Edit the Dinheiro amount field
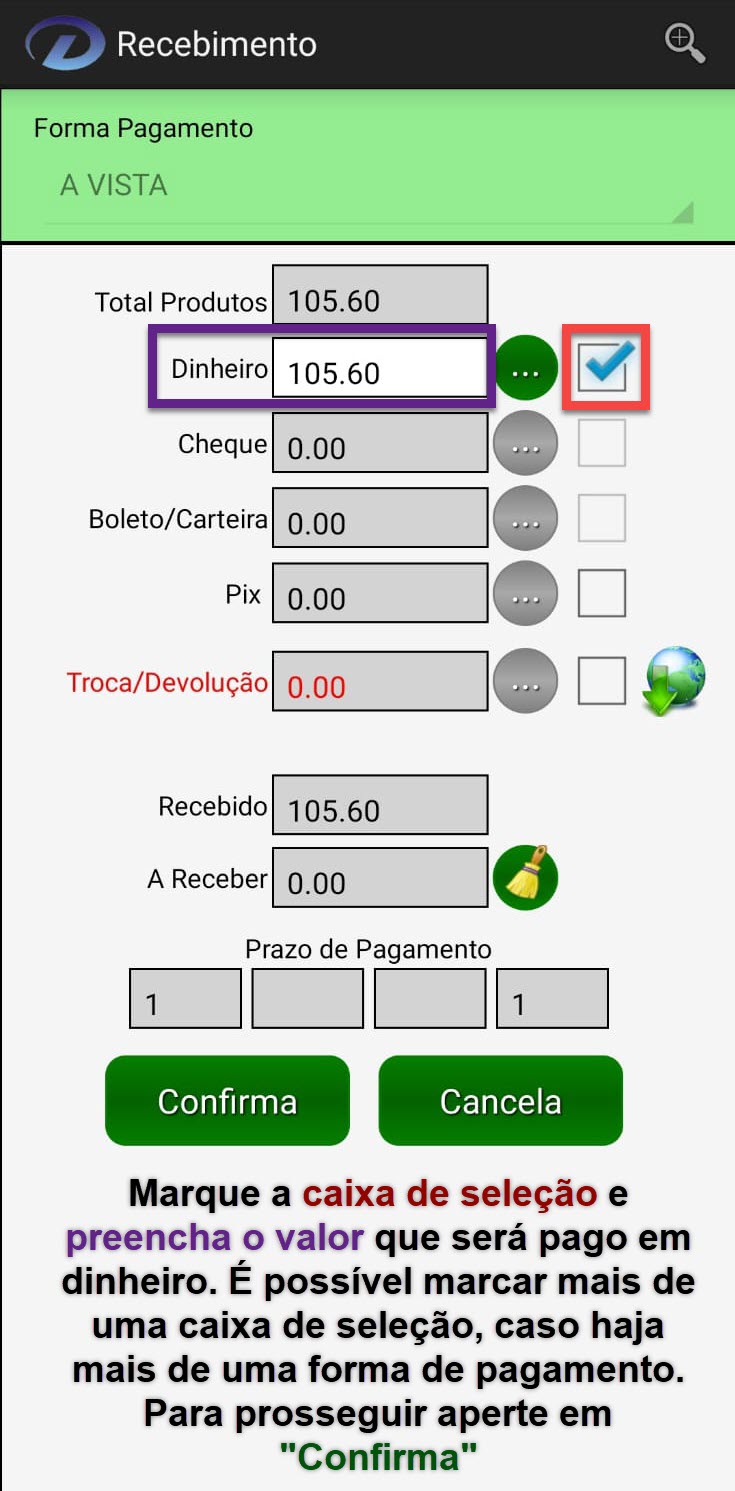 pos(380,370)
